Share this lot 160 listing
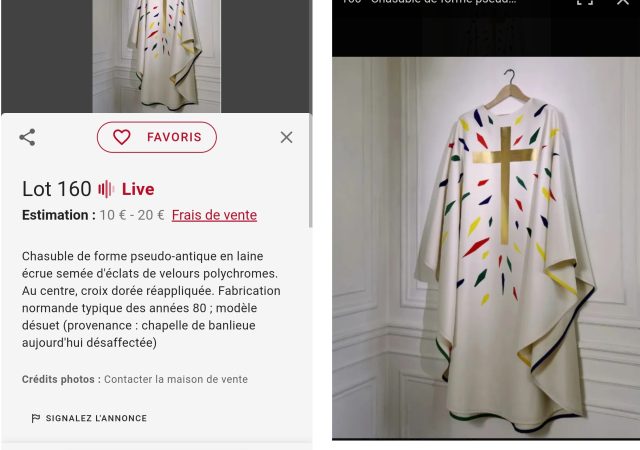This screenshot has height=450, width=640. (x=27, y=137)
